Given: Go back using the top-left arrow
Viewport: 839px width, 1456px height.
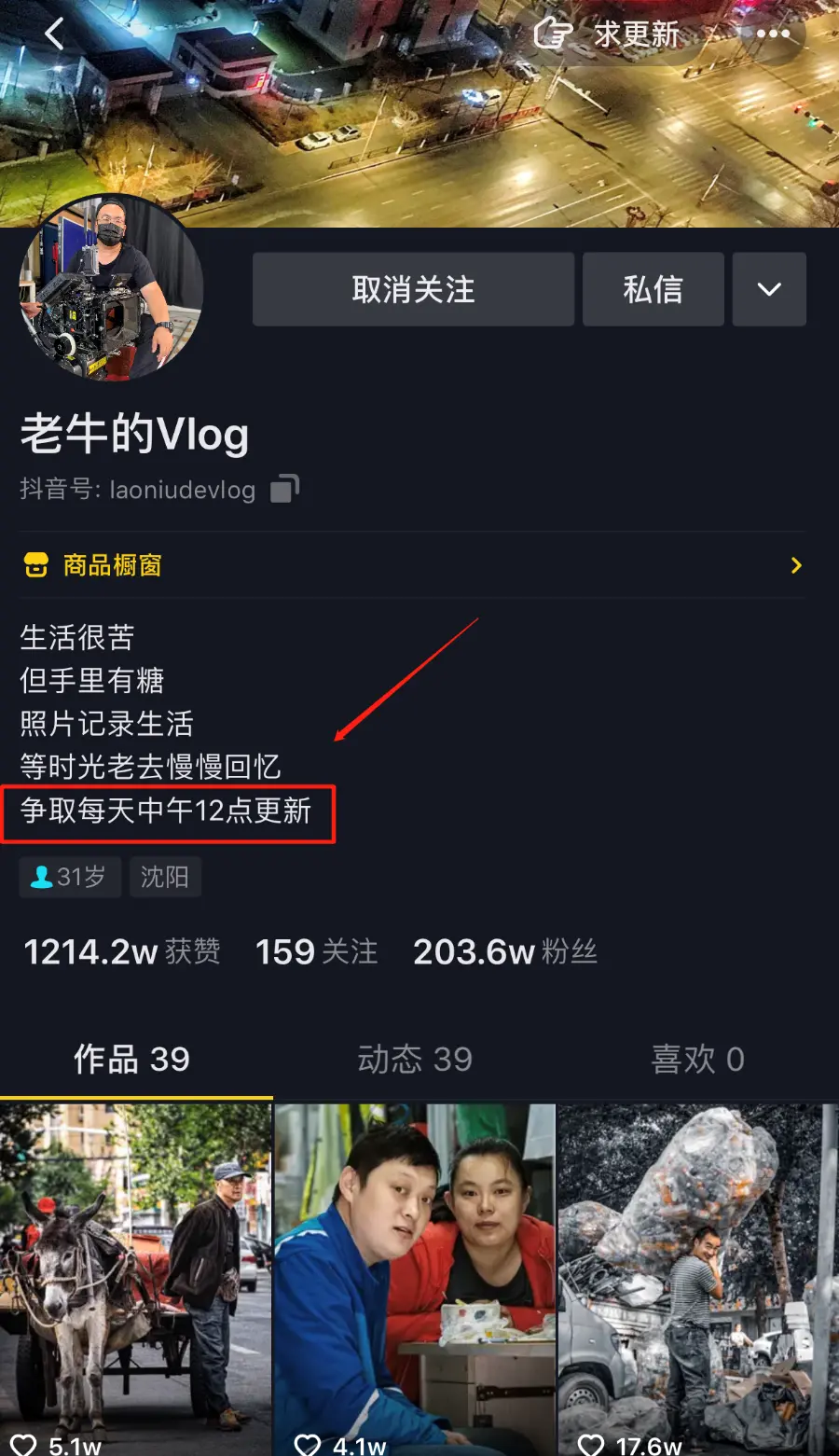Looking at the screenshot, I should coord(54,35).
